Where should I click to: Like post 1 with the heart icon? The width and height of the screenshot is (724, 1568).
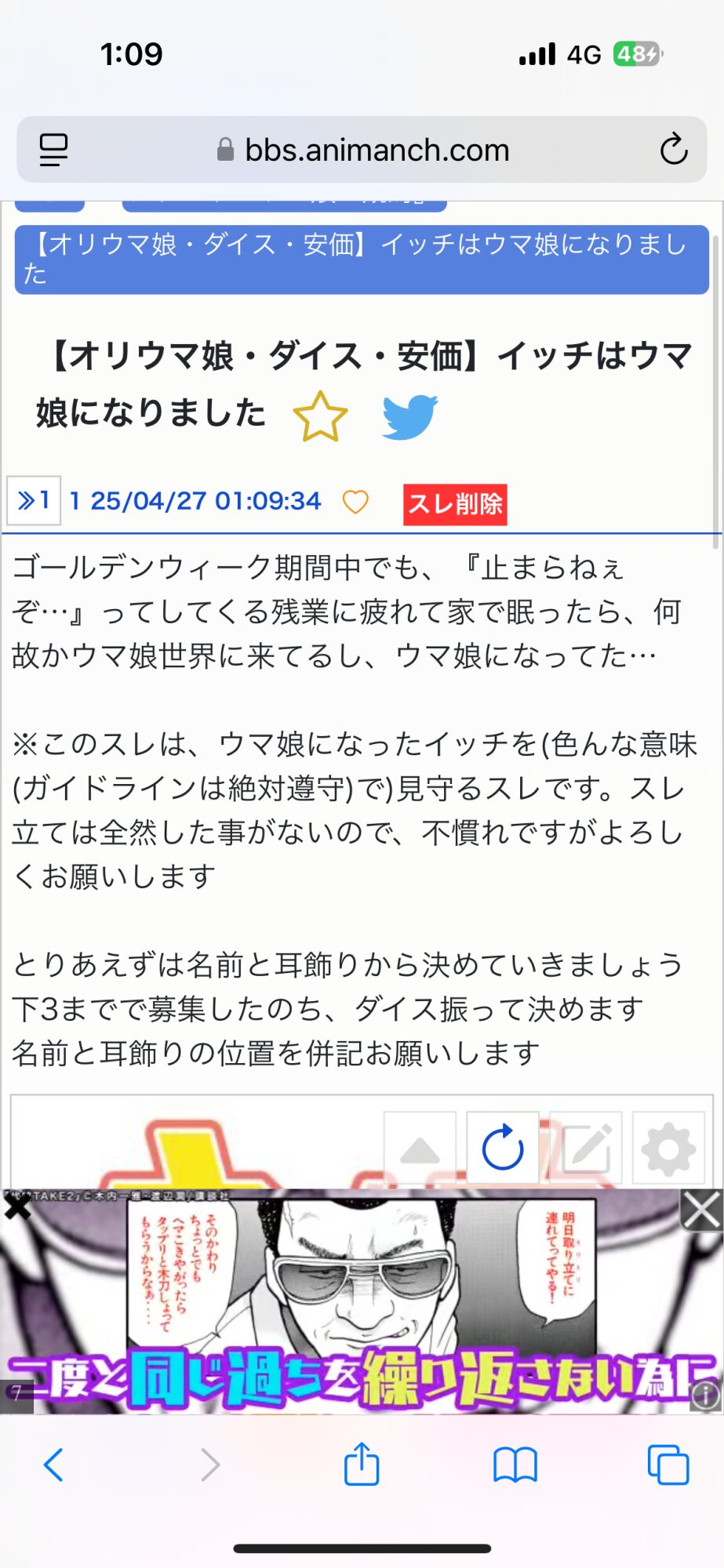(355, 502)
